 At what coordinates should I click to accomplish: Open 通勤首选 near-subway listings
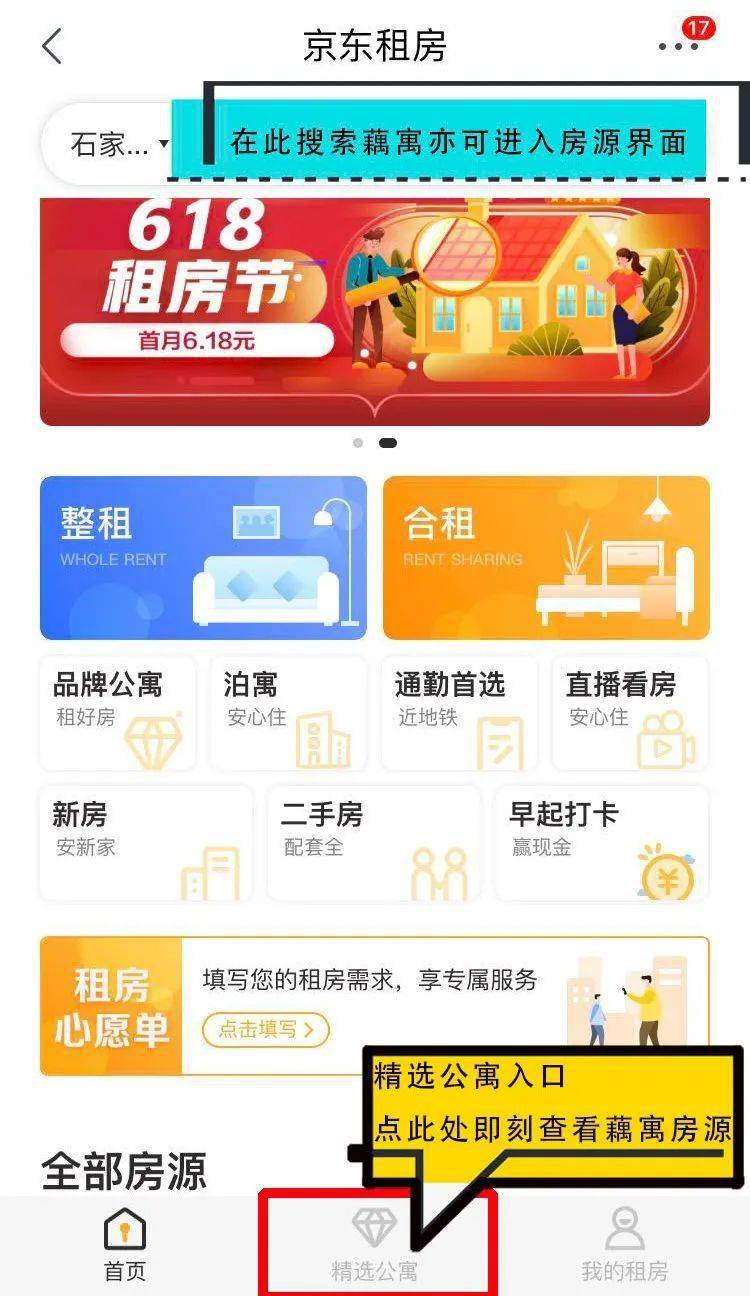pos(460,712)
